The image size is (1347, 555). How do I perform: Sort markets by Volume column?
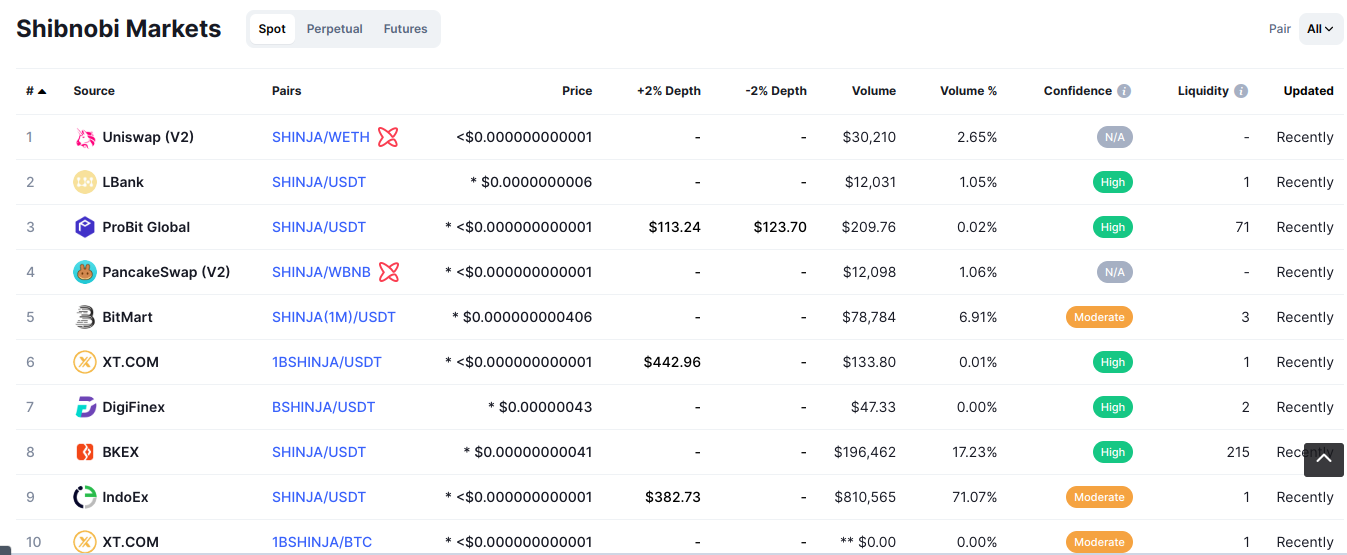(873, 91)
